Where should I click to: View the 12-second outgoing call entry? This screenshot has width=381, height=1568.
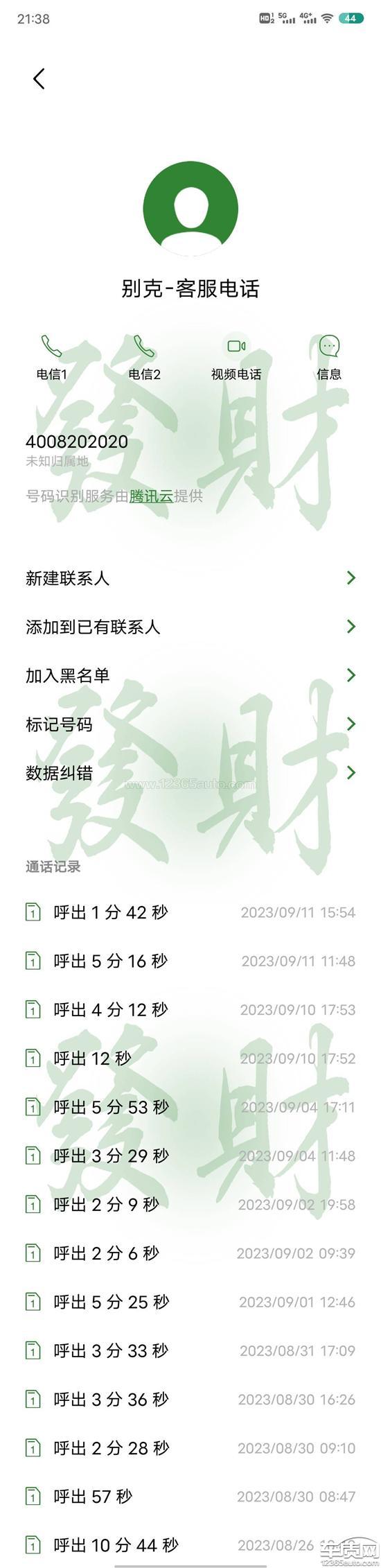pos(190,1058)
